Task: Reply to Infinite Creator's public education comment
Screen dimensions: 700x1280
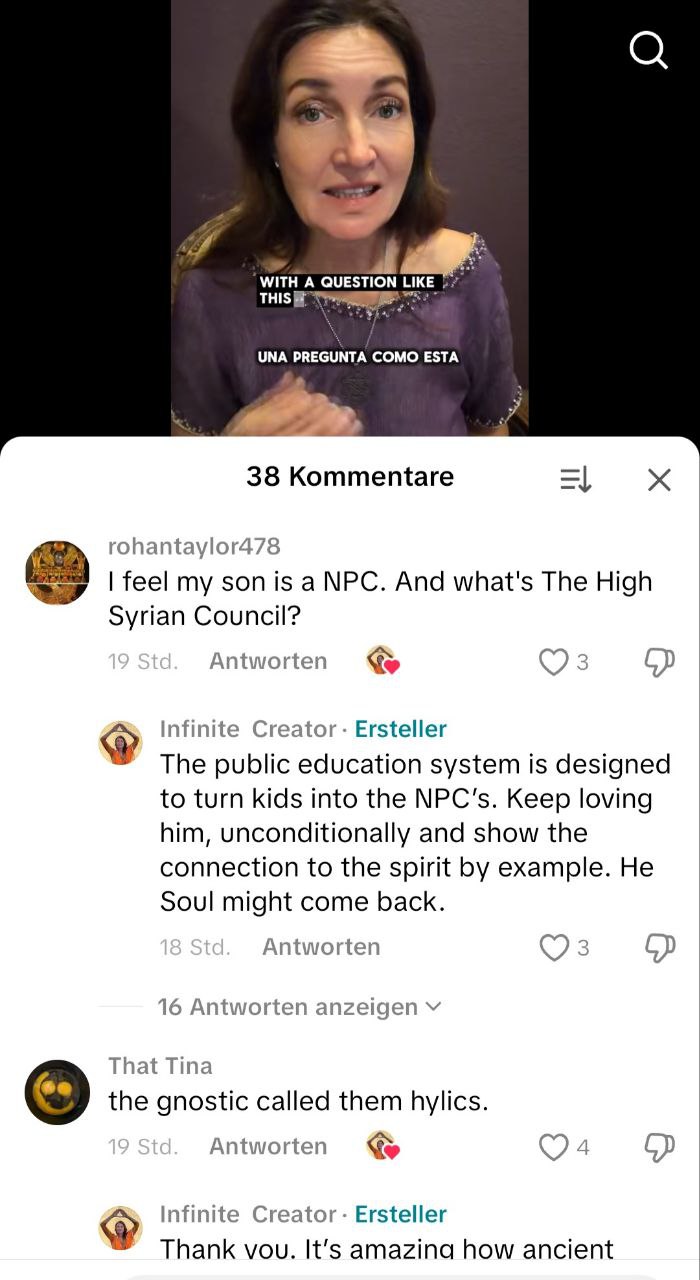Action: pos(321,947)
